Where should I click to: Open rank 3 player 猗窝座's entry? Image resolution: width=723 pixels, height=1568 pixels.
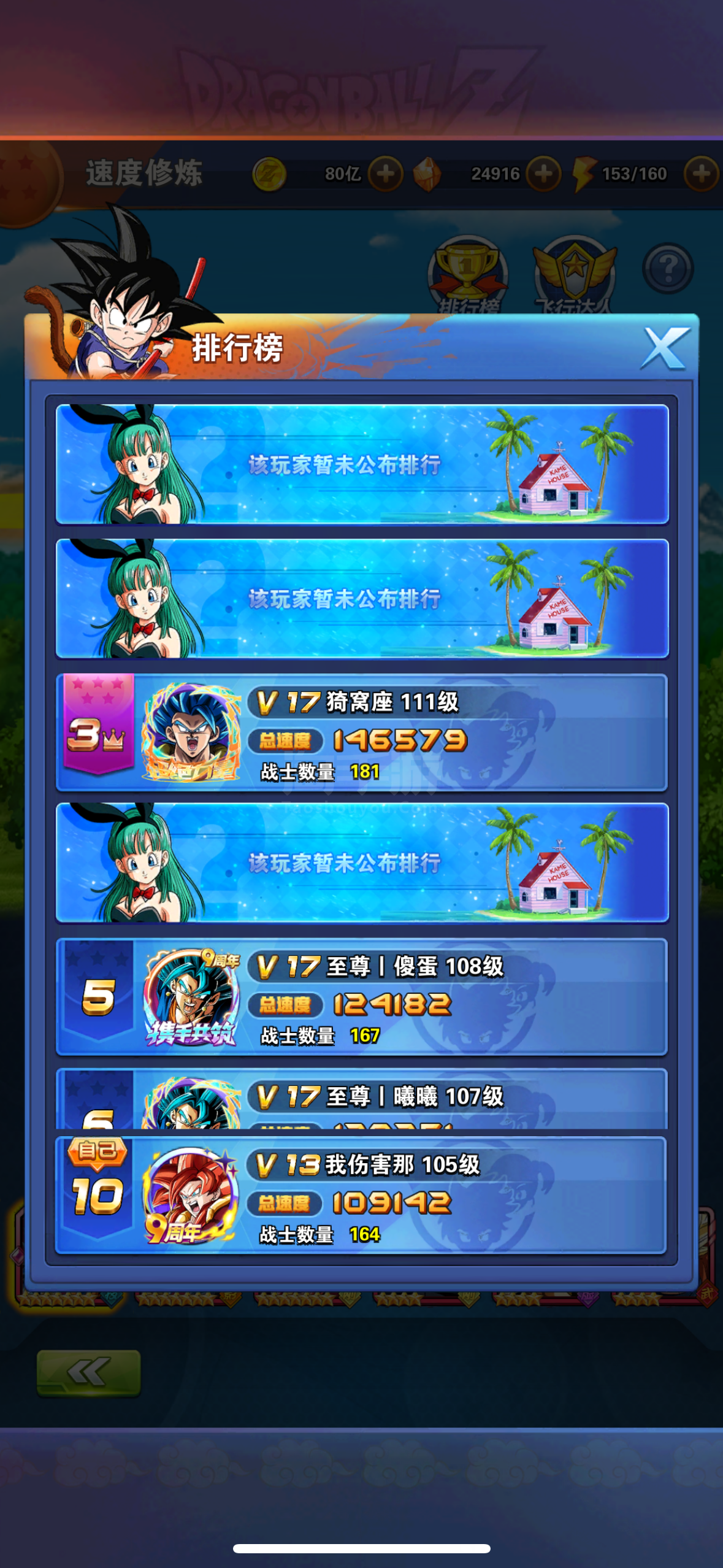click(x=362, y=732)
